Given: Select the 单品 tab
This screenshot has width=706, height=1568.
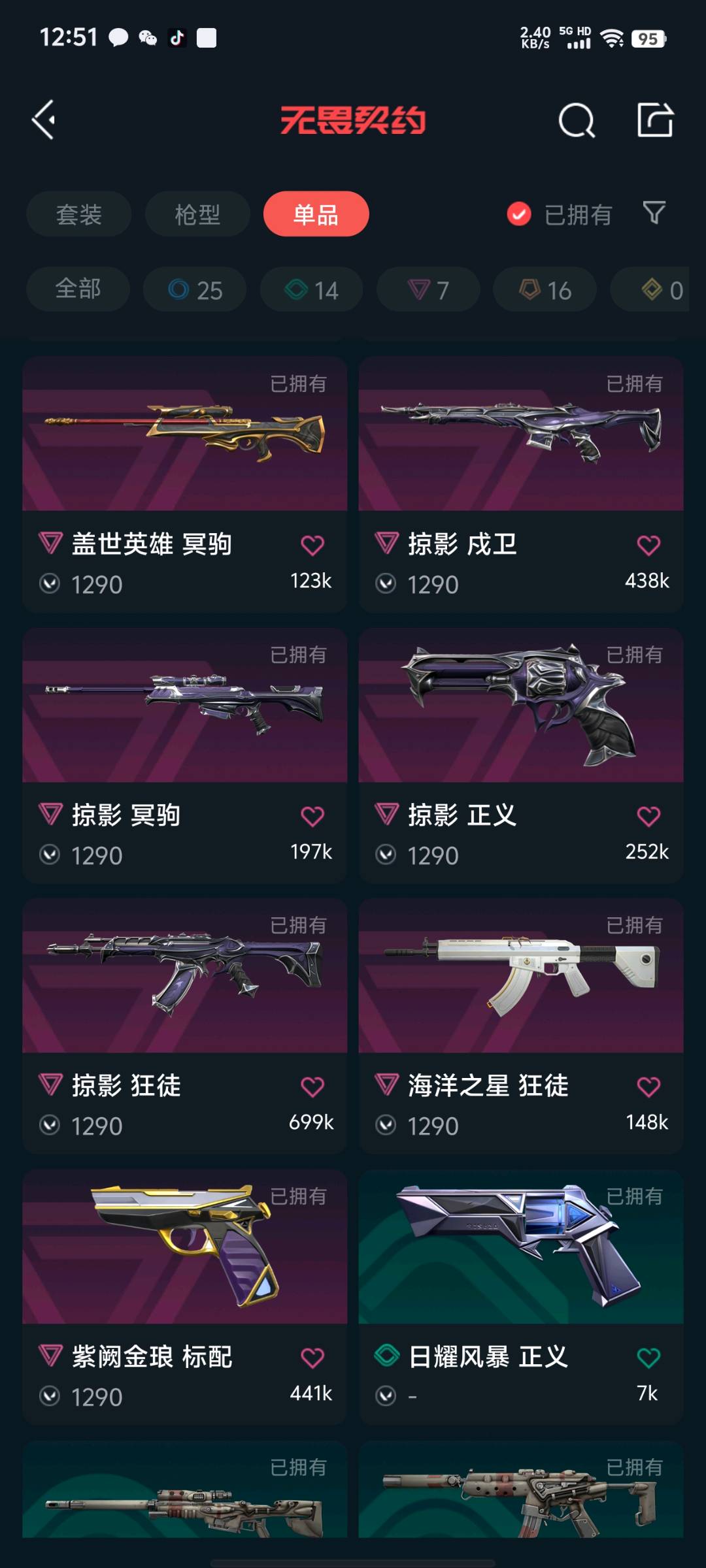Looking at the screenshot, I should click(316, 214).
